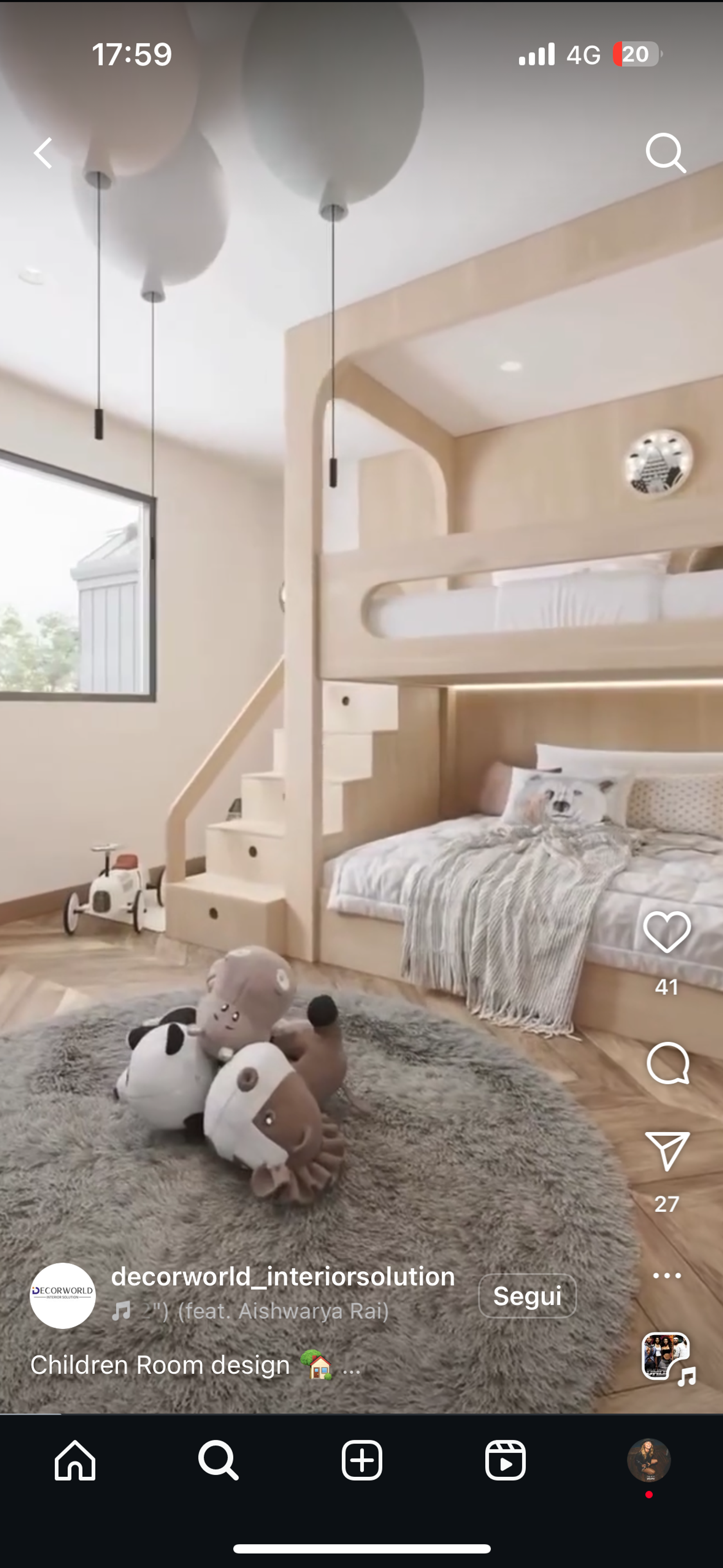Image resolution: width=723 pixels, height=1568 pixels.
Task: Like this reel with the heart icon
Action: tap(667, 932)
